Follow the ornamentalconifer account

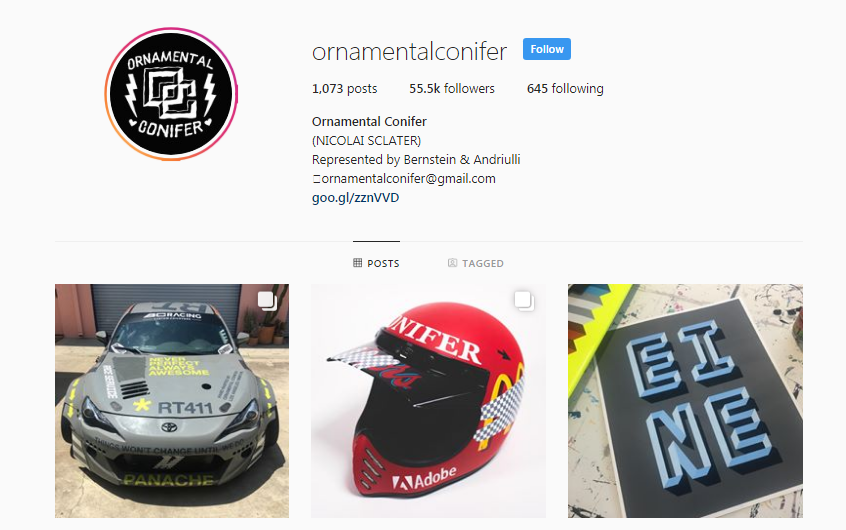[546, 49]
